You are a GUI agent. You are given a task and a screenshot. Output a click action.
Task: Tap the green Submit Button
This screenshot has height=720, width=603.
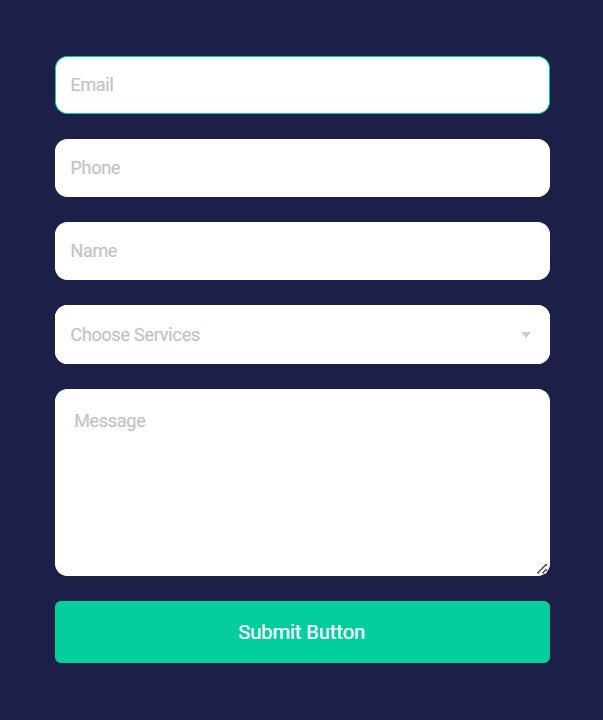pos(302,632)
